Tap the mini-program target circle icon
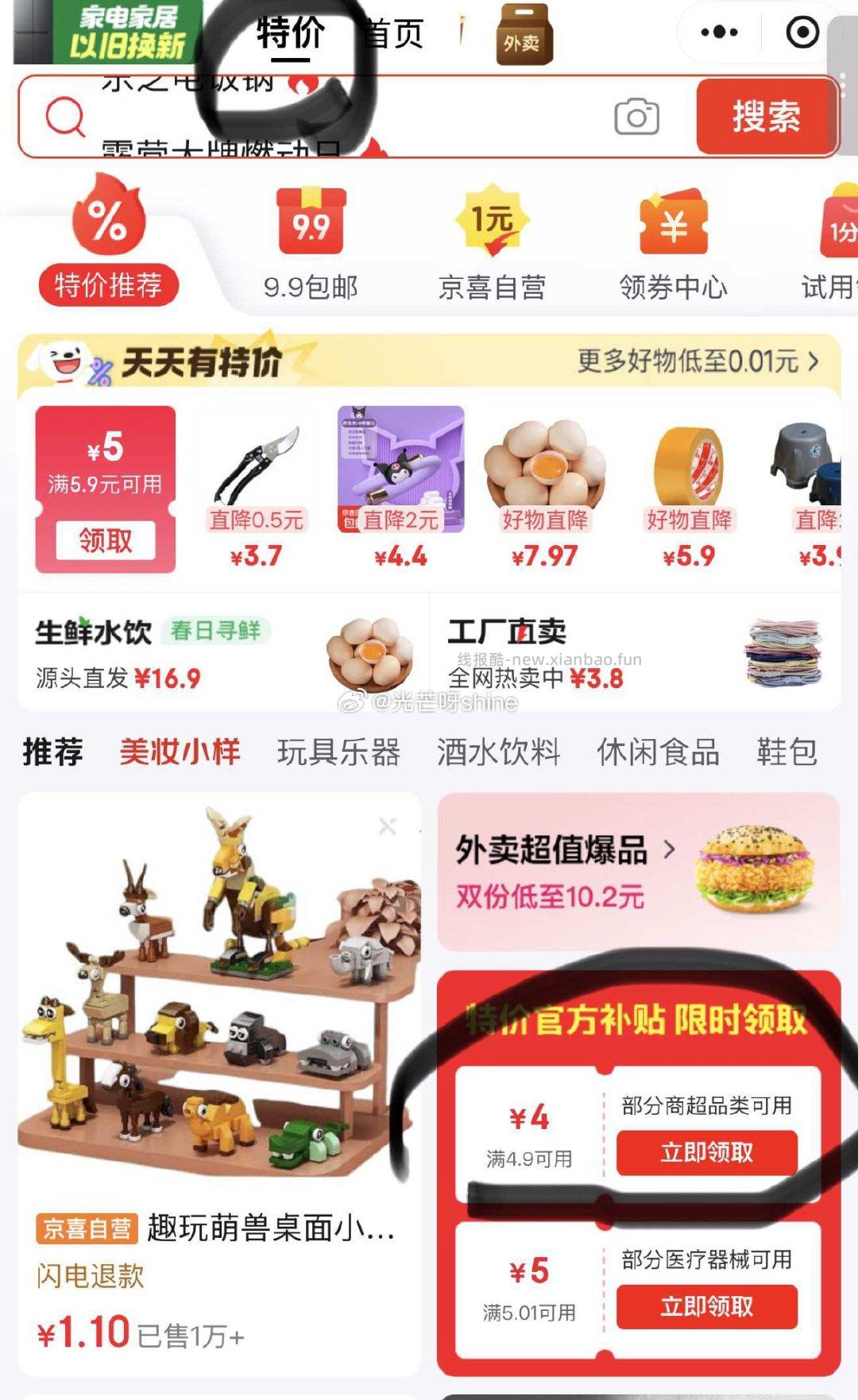858x1400 pixels. 804,30
